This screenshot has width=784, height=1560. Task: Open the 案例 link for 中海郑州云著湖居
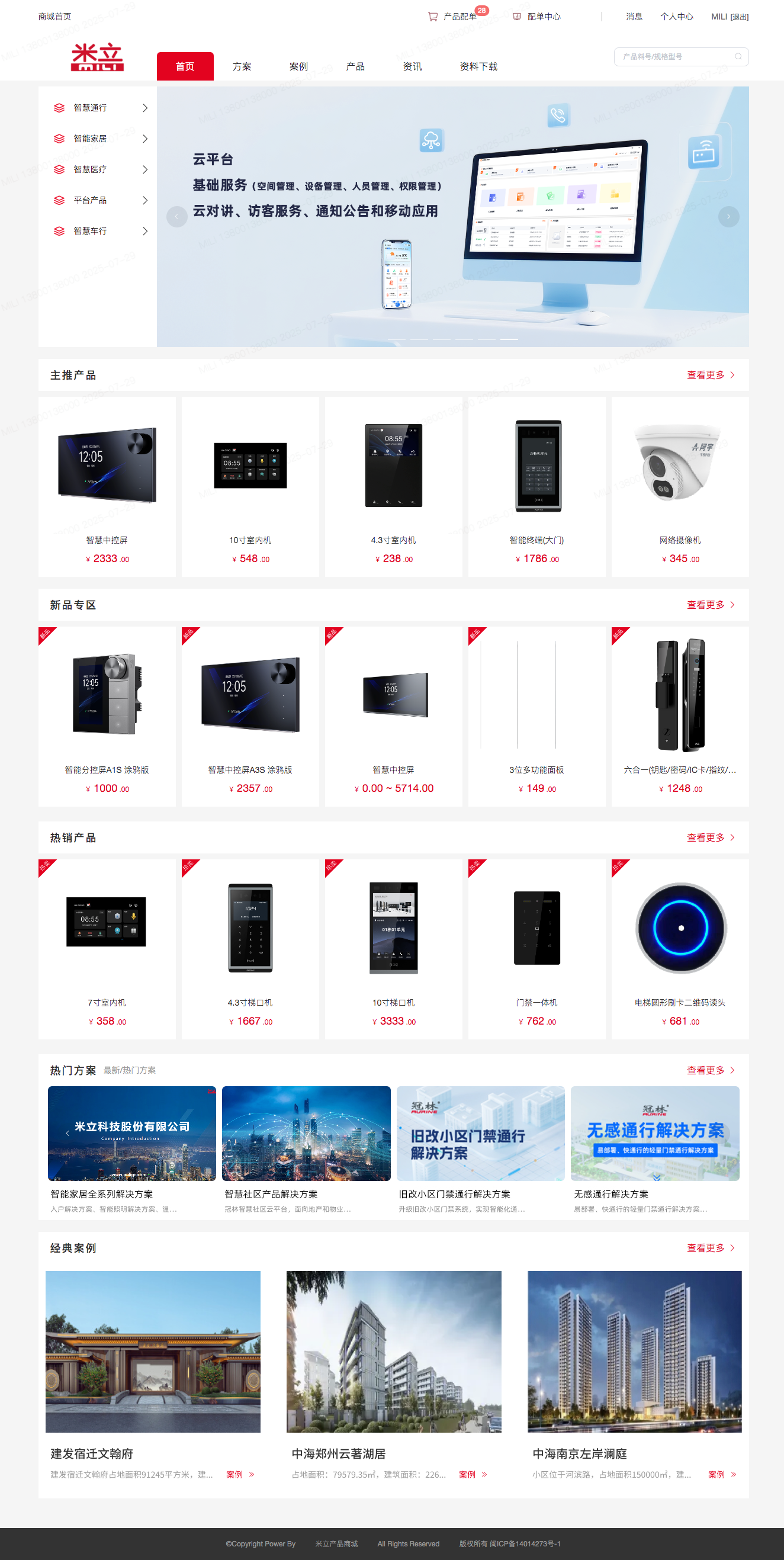pos(472,1475)
